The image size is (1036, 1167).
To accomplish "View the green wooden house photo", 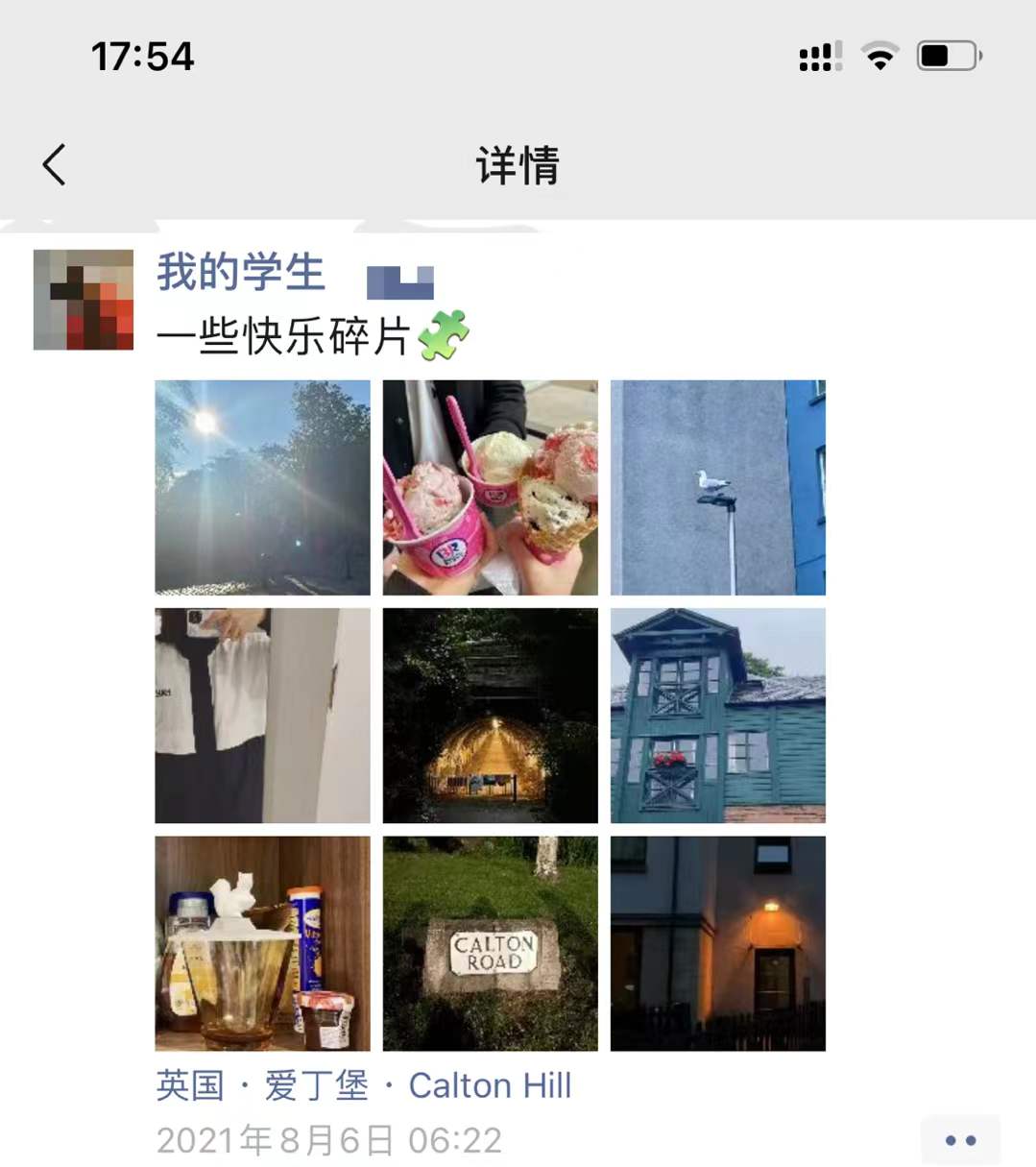I will point(717,715).
